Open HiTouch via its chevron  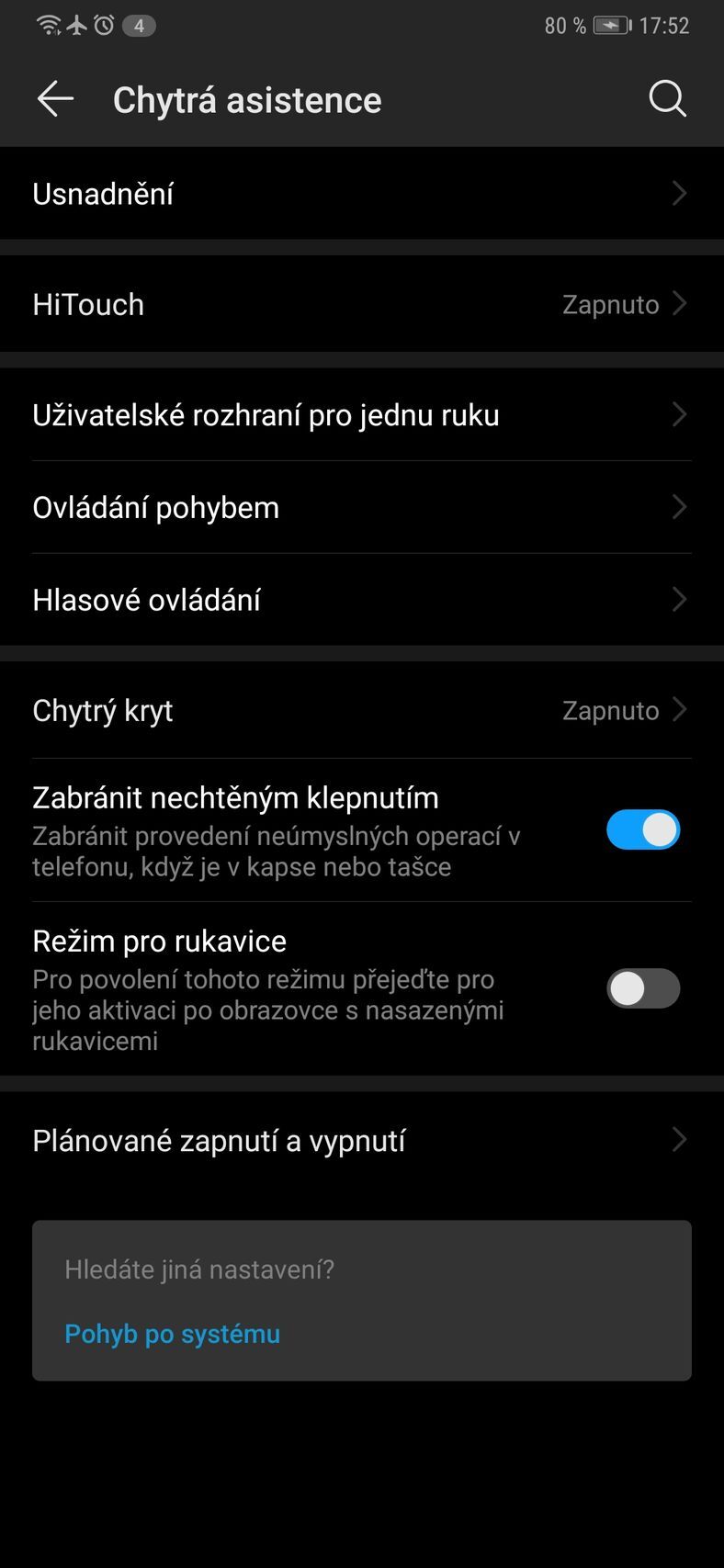click(x=680, y=304)
